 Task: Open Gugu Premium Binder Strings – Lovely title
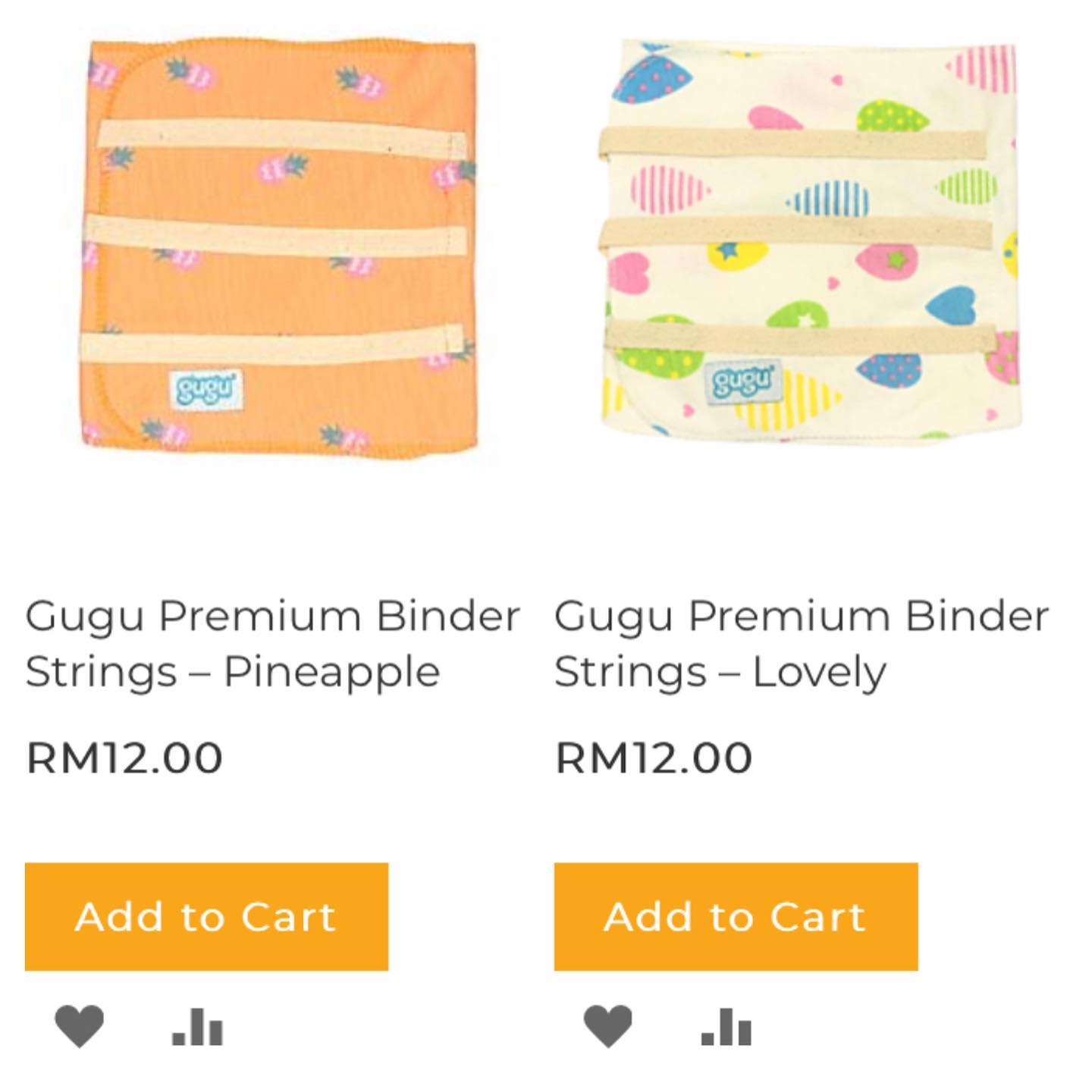click(x=801, y=643)
